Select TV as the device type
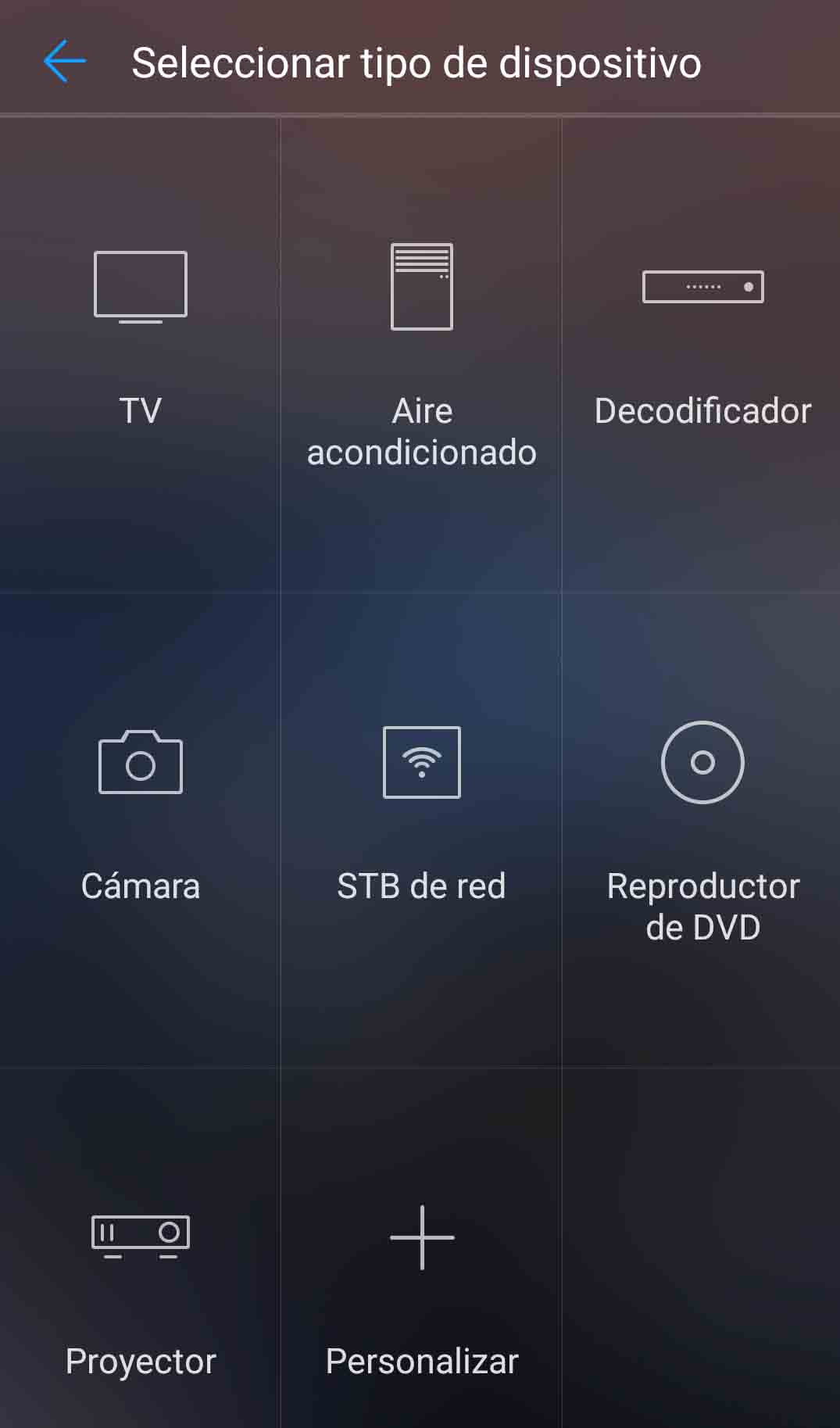 pos(140,336)
